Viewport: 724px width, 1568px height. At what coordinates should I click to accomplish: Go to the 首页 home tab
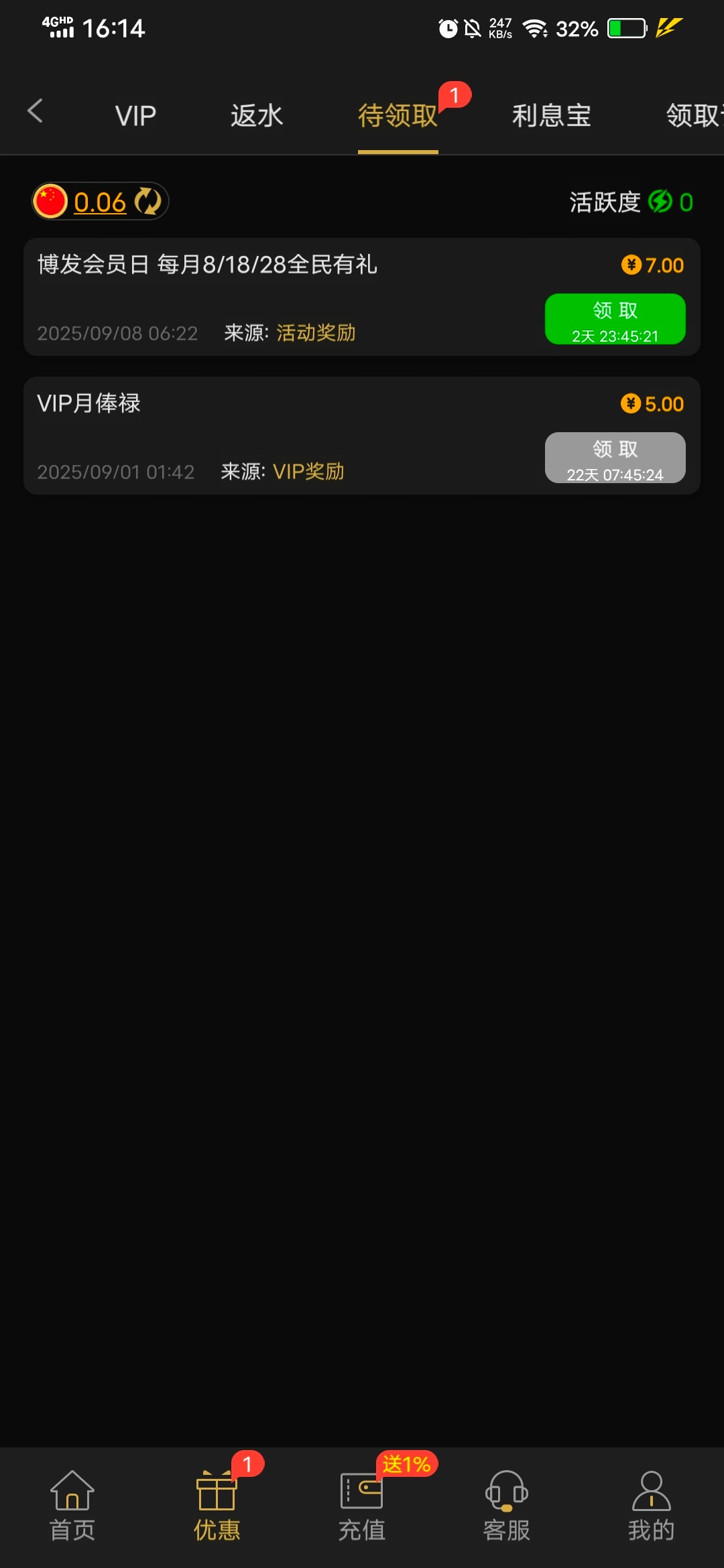(72, 1506)
